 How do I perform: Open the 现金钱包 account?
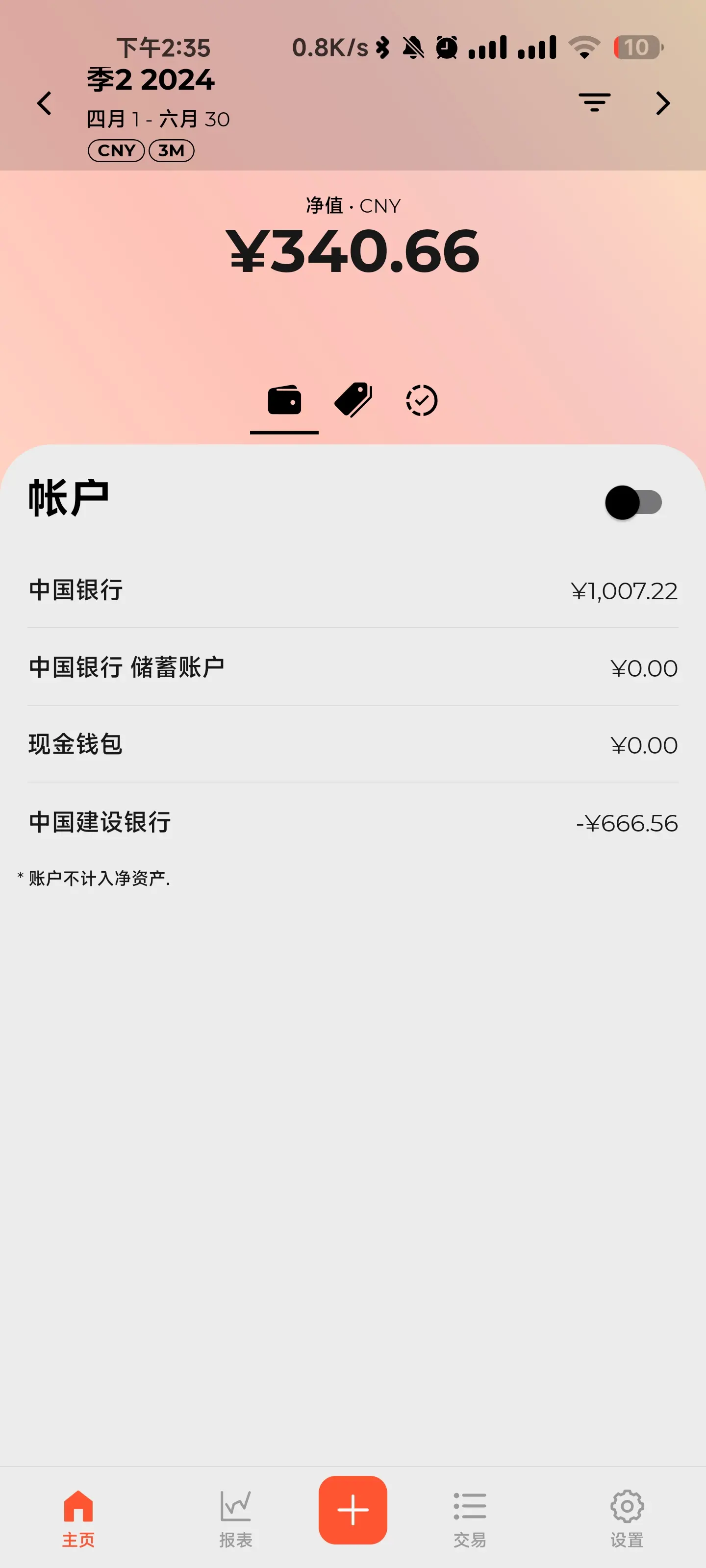353,744
